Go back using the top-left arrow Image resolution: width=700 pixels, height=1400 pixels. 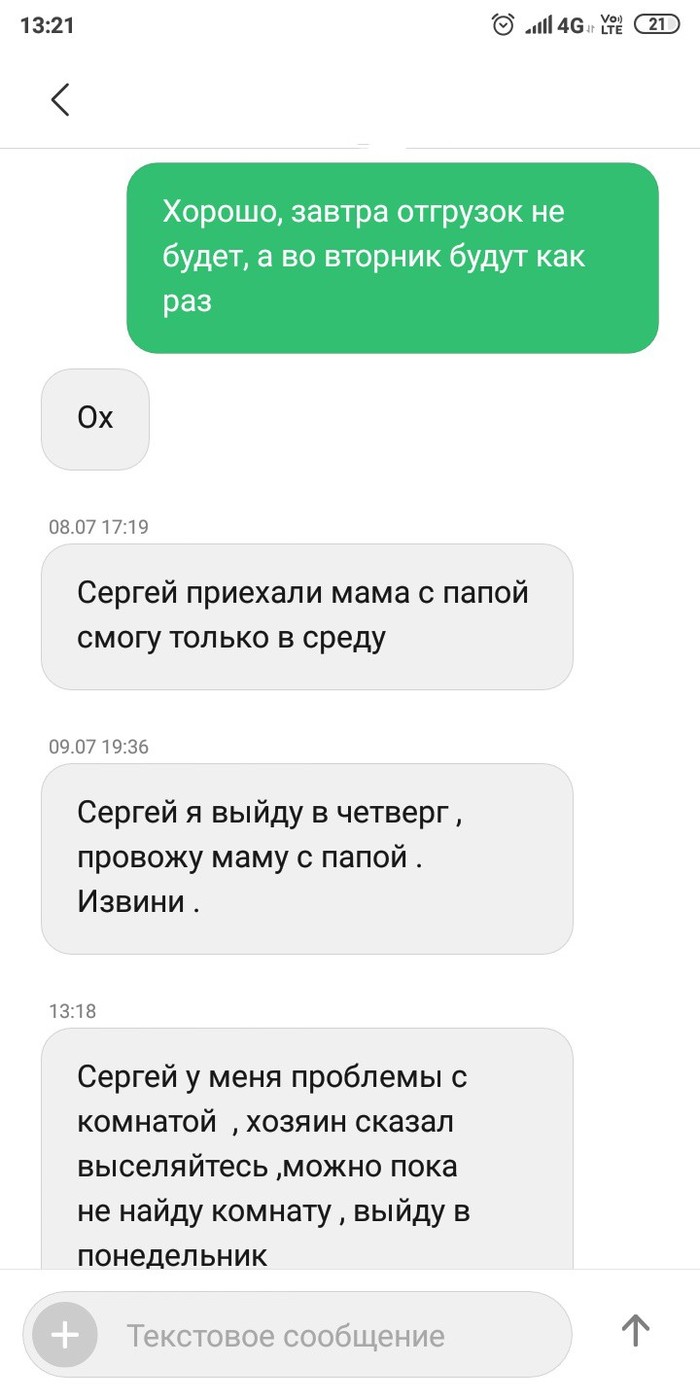pyautogui.click(x=61, y=99)
